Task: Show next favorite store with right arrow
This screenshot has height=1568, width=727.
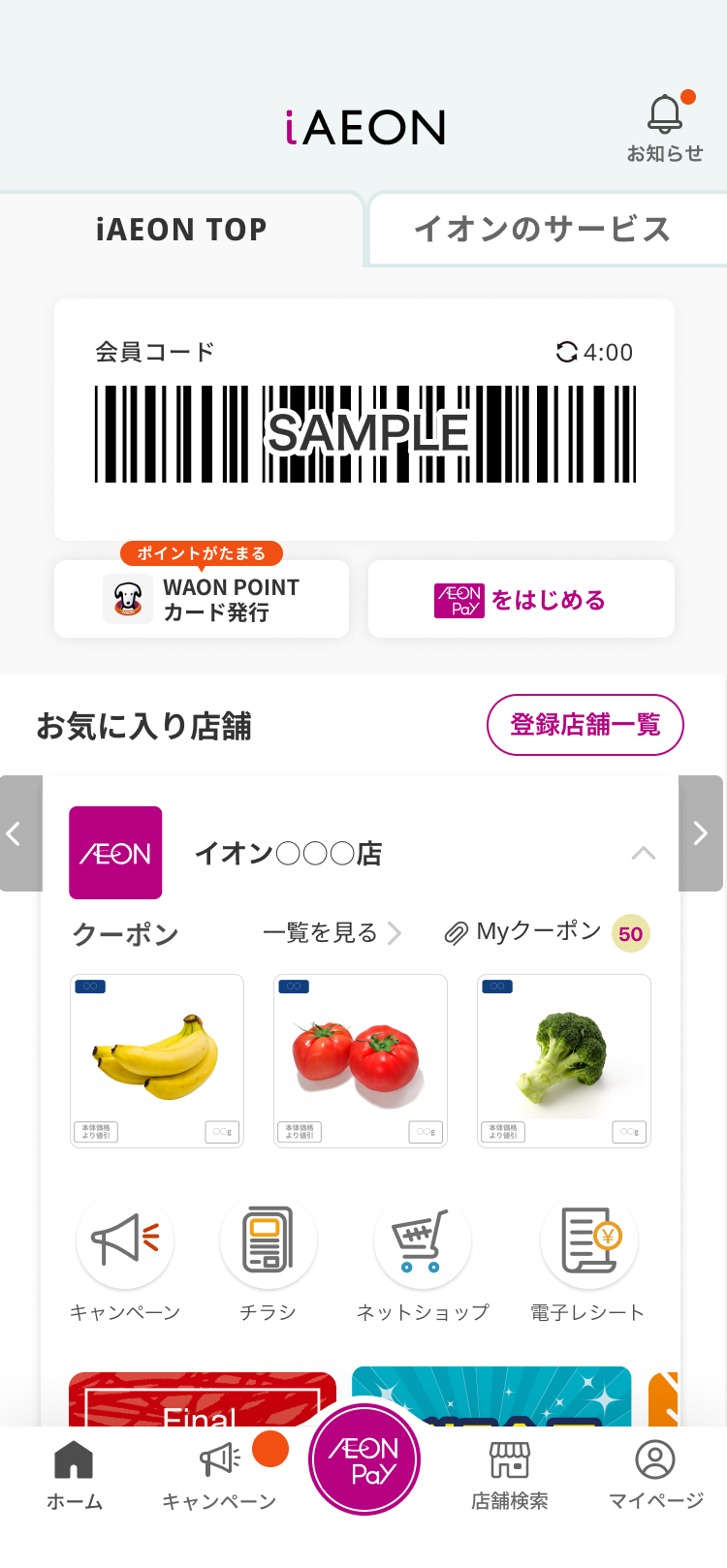Action: [701, 833]
